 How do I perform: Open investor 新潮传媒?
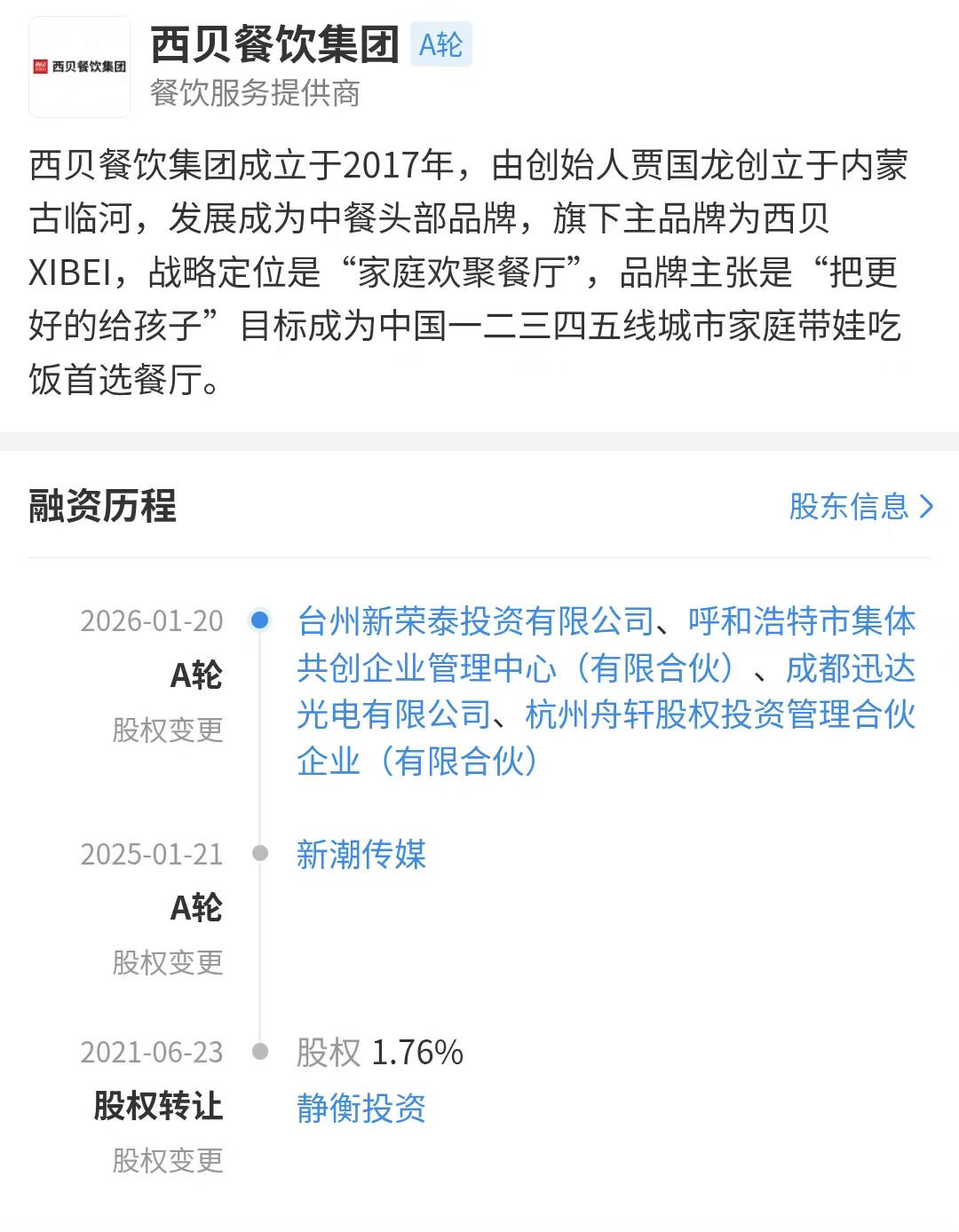(361, 854)
